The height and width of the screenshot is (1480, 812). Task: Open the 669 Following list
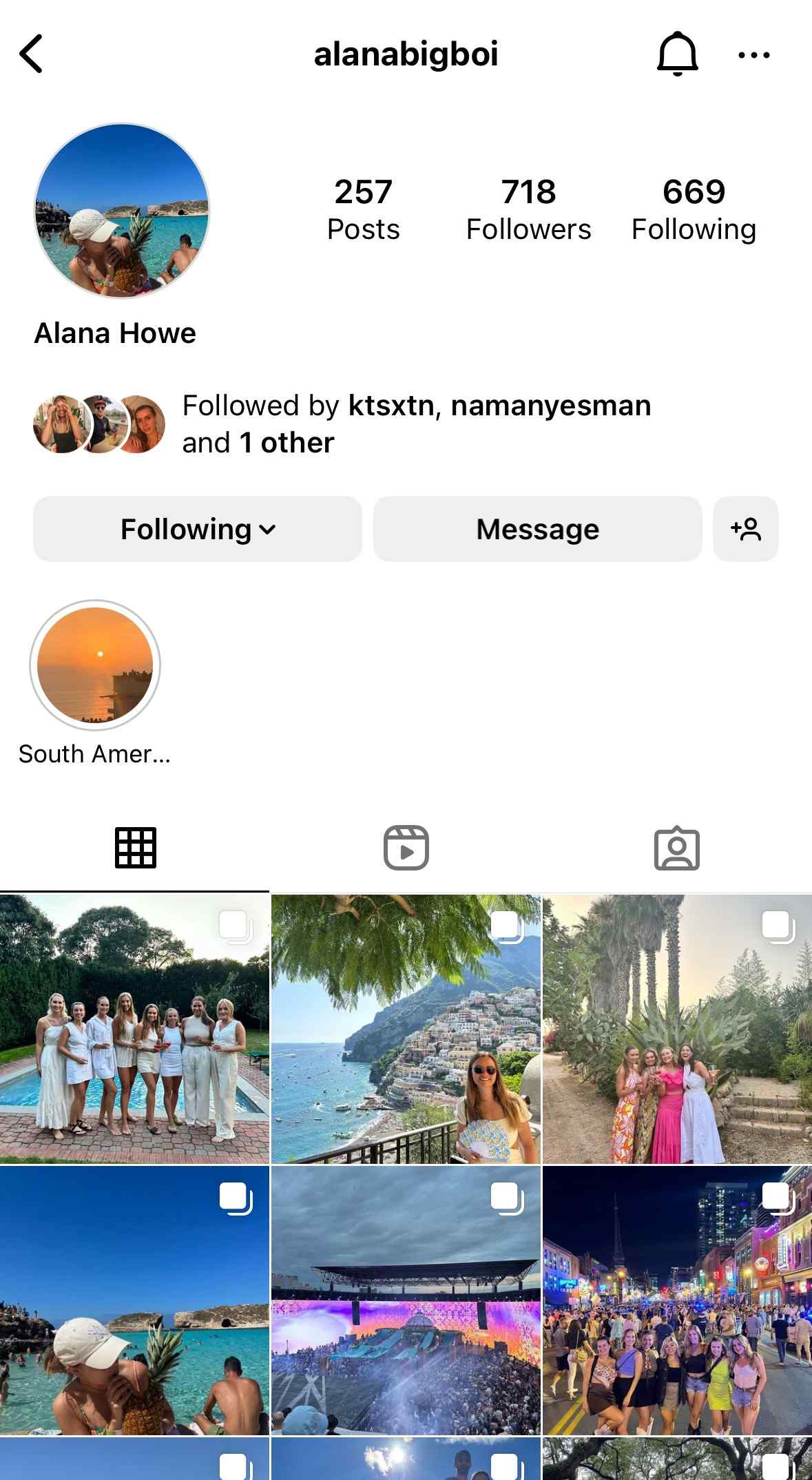694,209
